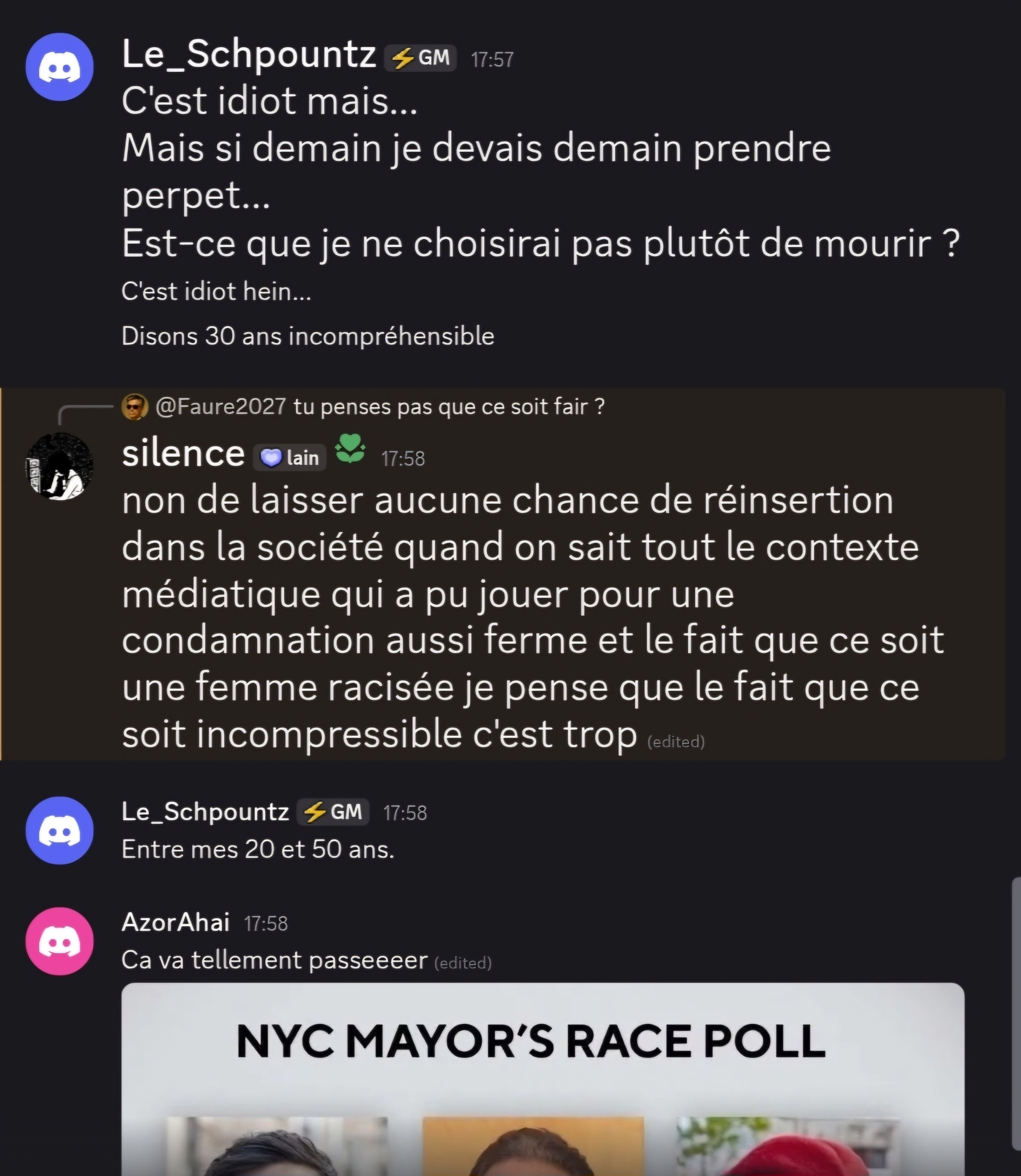The width and height of the screenshot is (1021, 1176).
Task: Tap the GM tag on Le_Schpountz's 17:58 message
Action: point(333,812)
